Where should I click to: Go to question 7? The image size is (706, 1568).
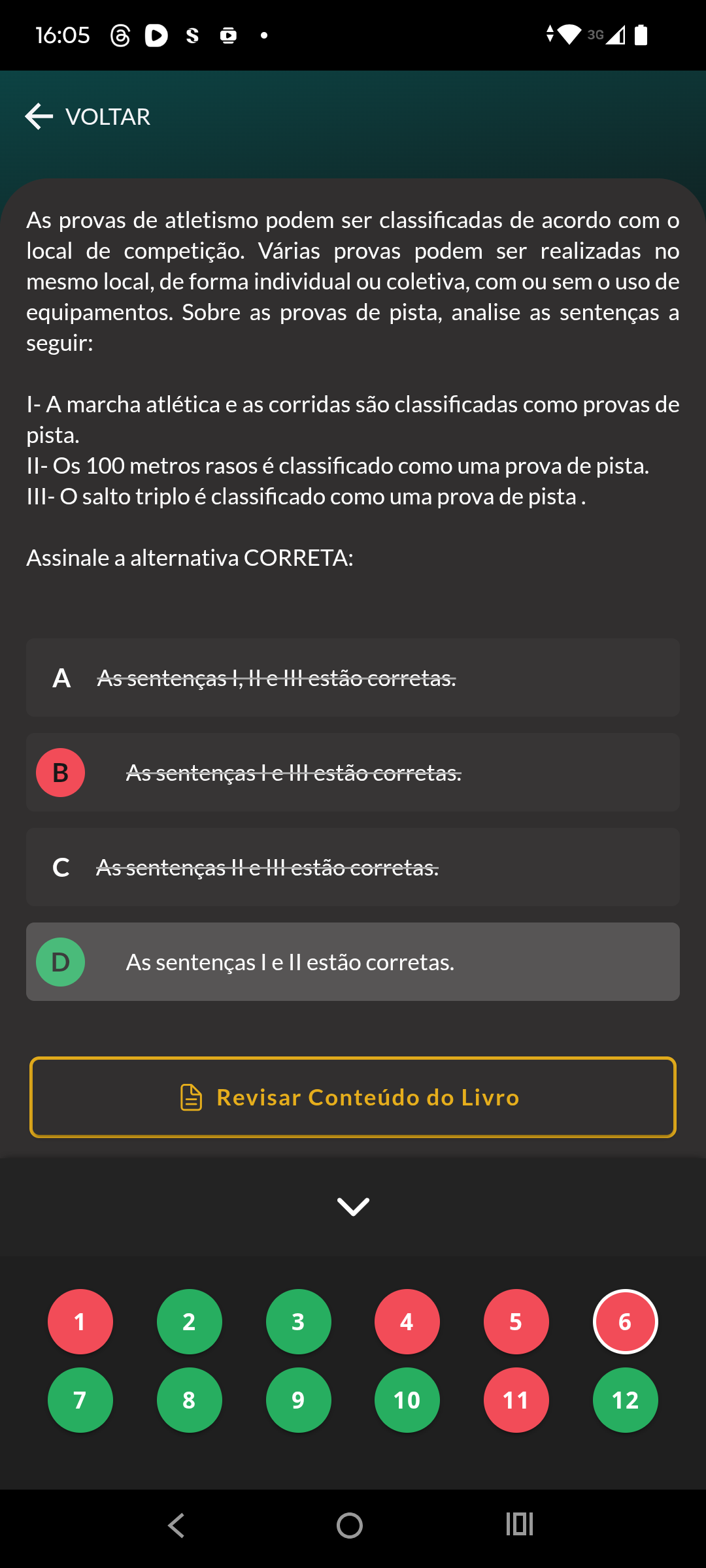tap(80, 1400)
